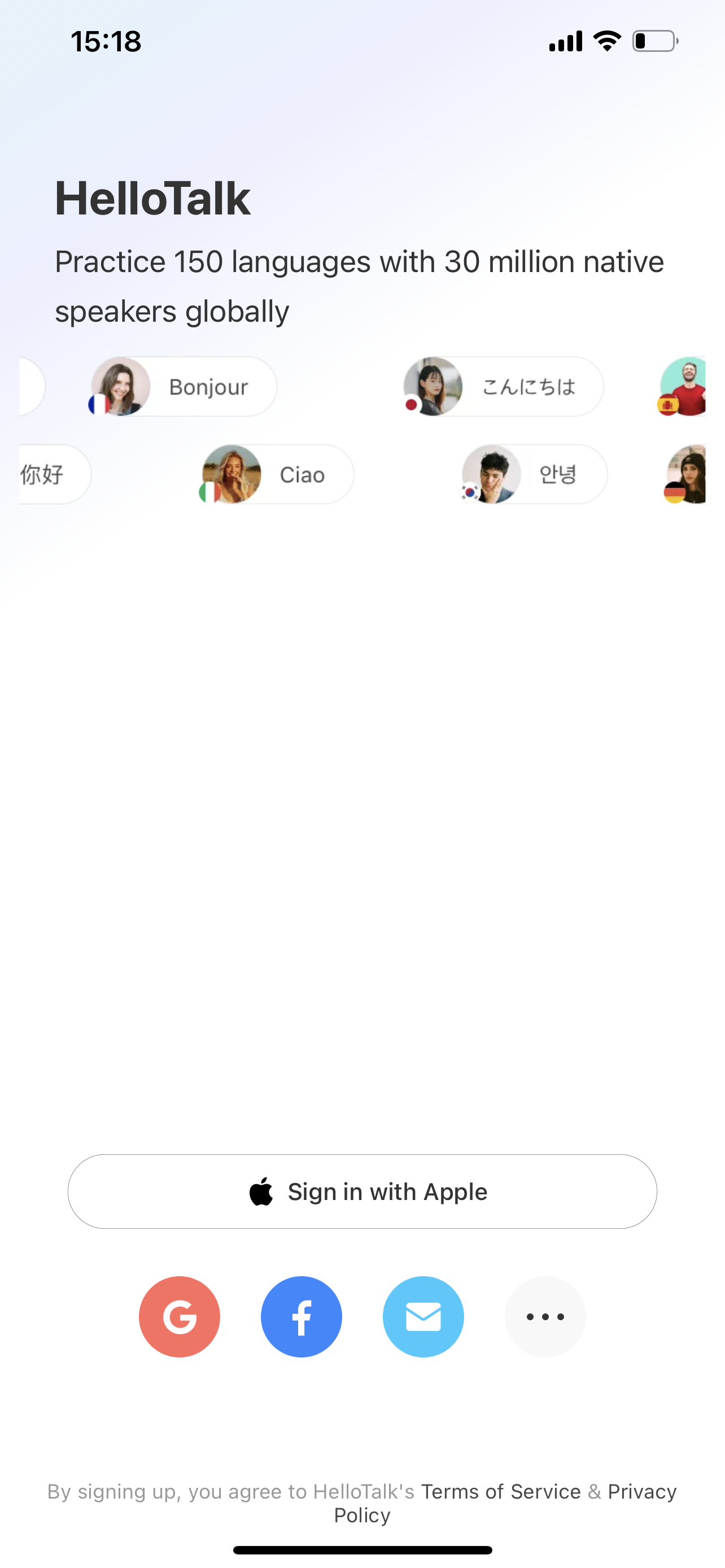Open more sign-in options
The height and width of the screenshot is (1568, 725).
click(545, 1317)
